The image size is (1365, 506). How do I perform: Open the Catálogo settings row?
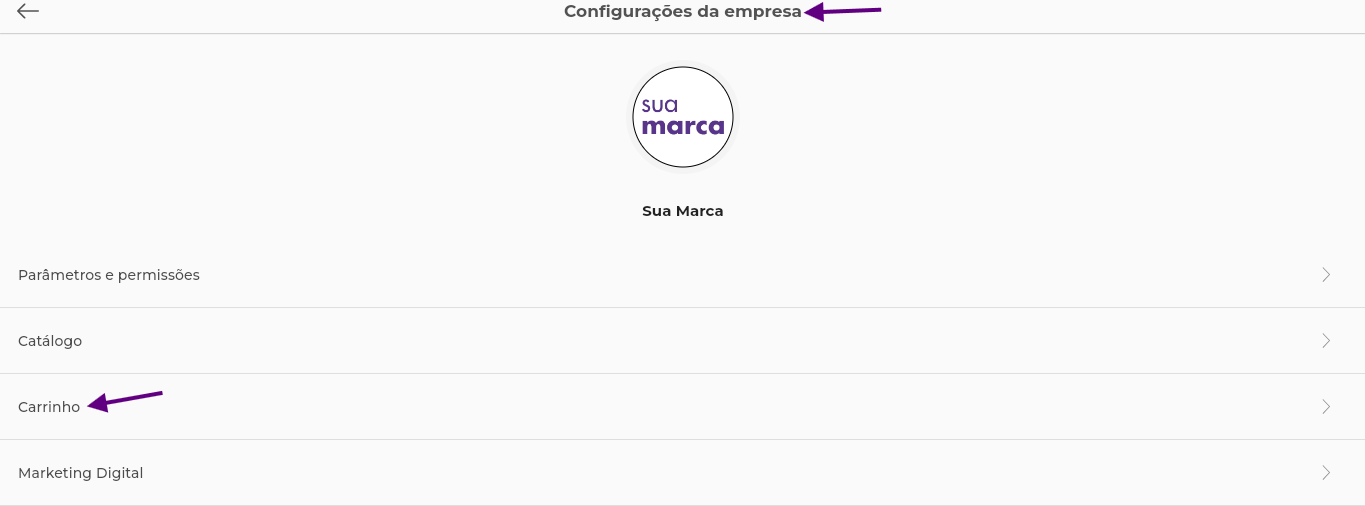50,341
